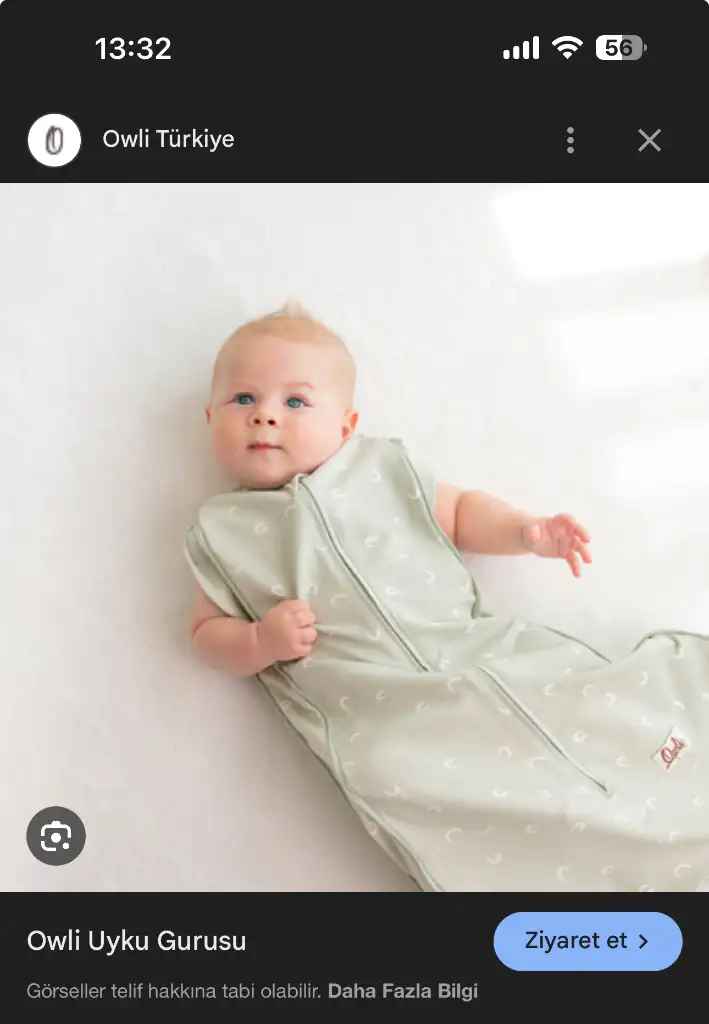This screenshot has width=709, height=1024.
Task: Tap the Ziyaret et button
Action: click(x=587, y=941)
